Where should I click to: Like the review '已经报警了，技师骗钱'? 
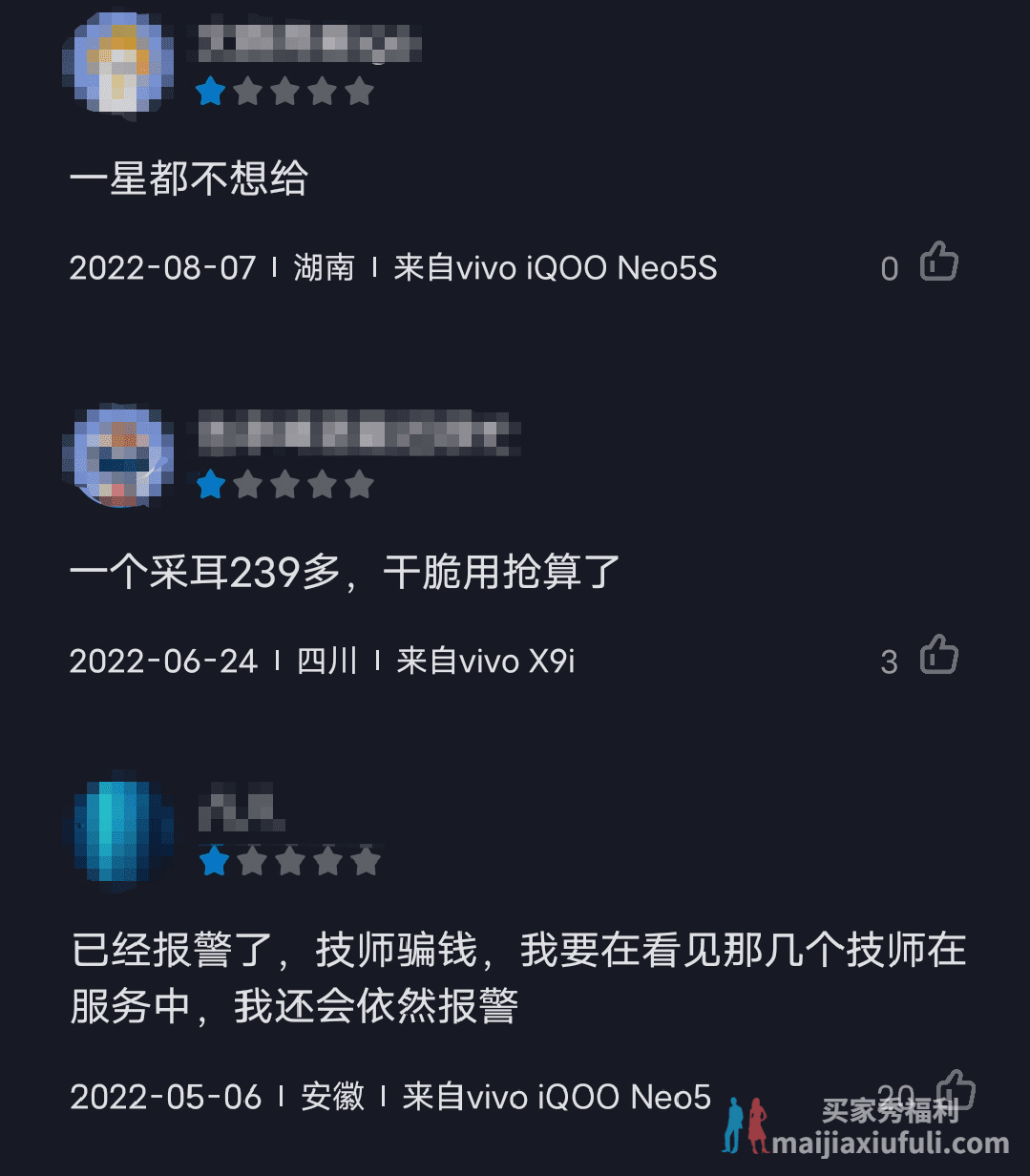[x=955, y=1089]
